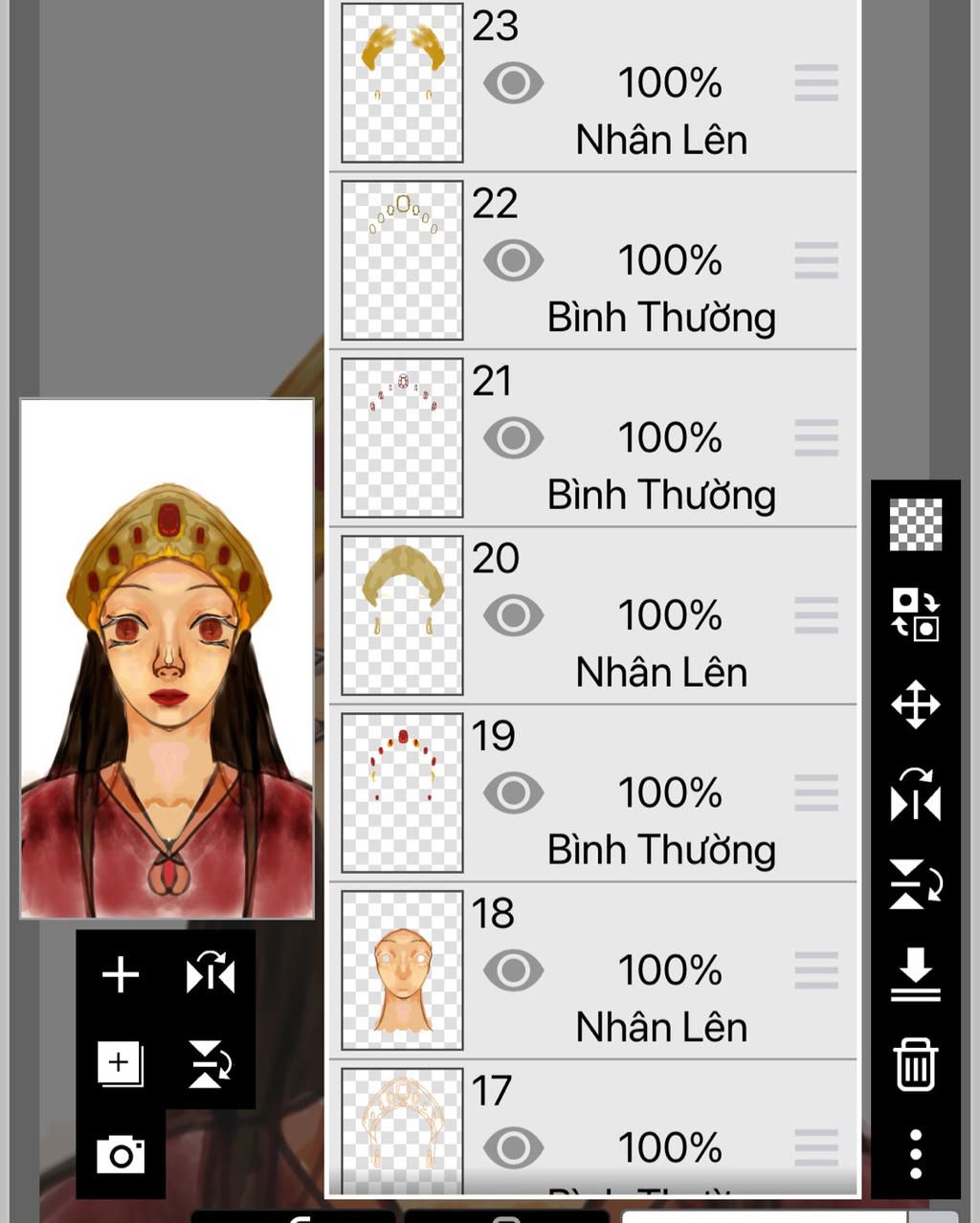Toggle visibility of layer 17
Image resolution: width=980 pixels, height=1223 pixels.
(x=513, y=1146)
